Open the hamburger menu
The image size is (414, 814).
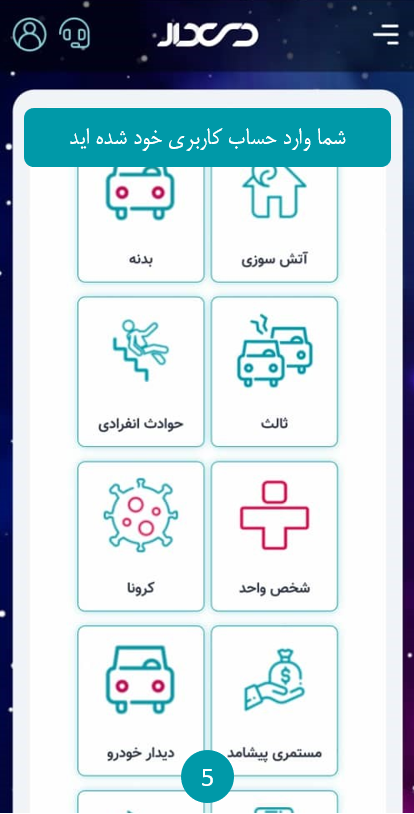tap(385, 34)
